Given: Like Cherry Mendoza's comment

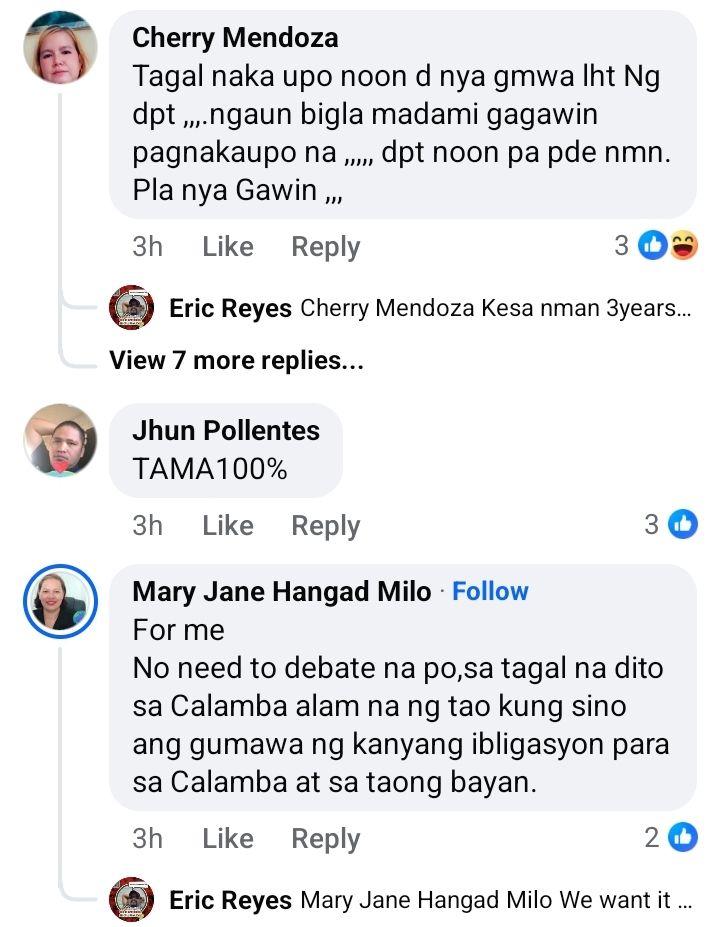Looking at the screenshot, I should (x=227, y=247).
